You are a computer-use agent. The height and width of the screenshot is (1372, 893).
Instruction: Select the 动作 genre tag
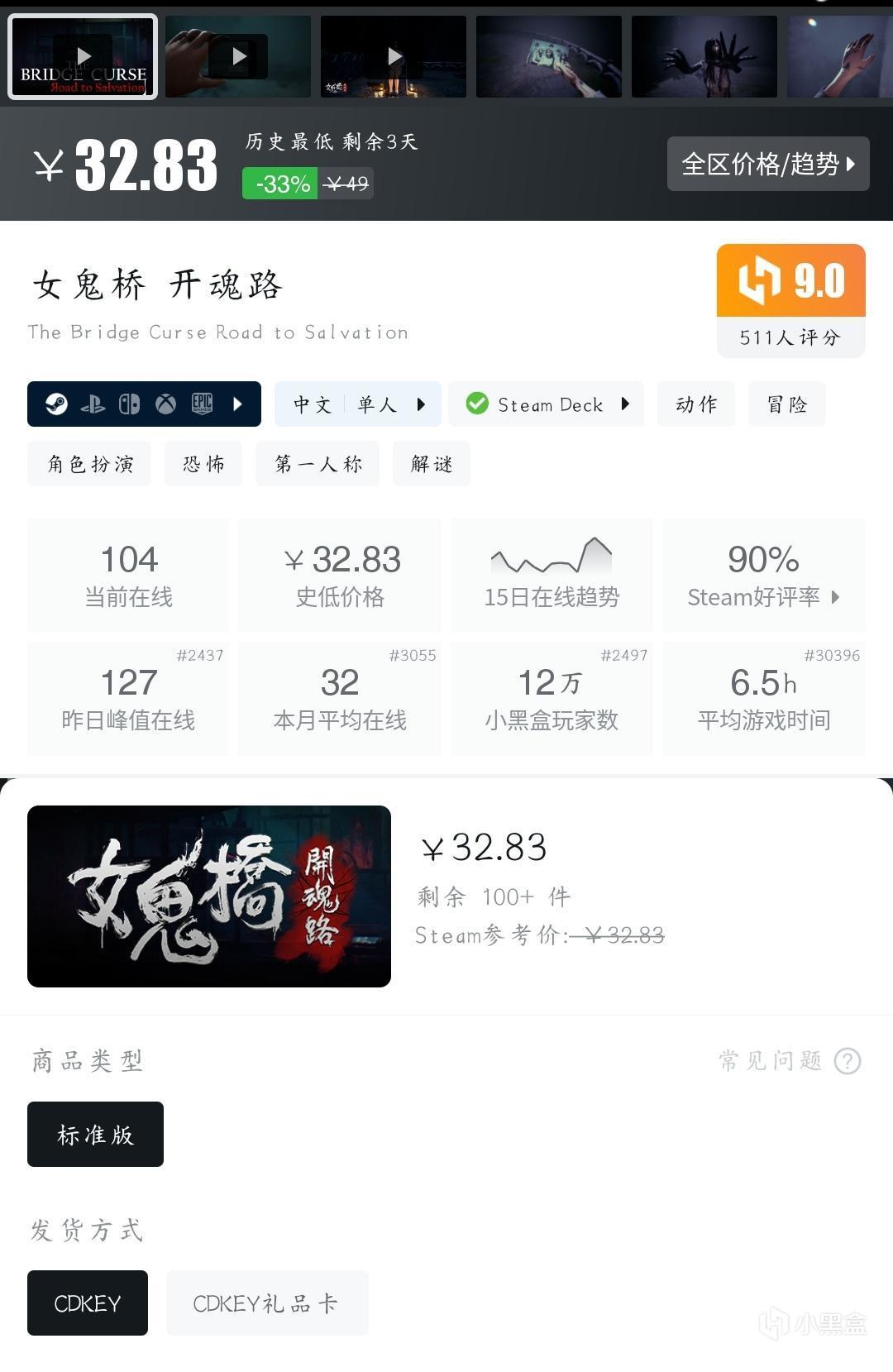click(x=696, y=404)
